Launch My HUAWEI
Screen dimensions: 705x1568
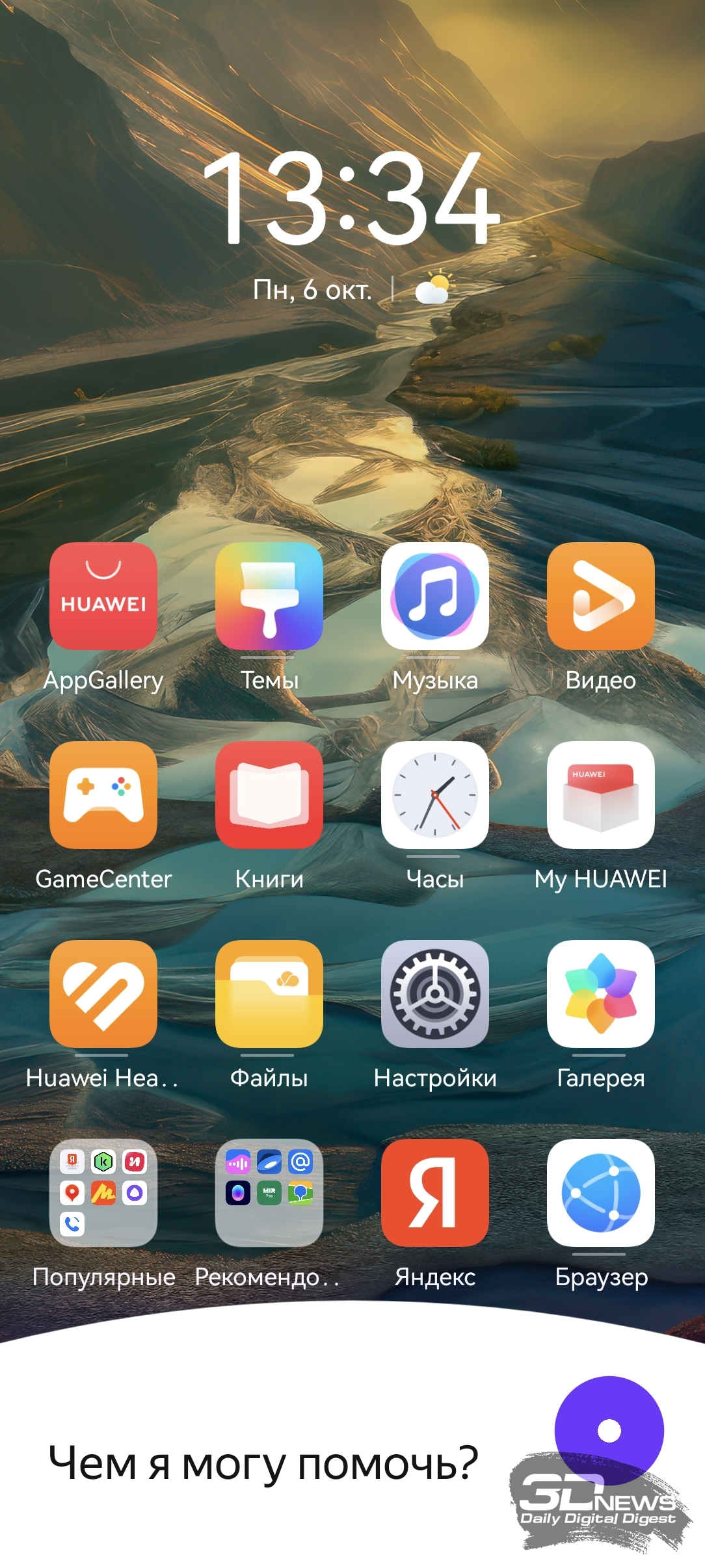point(601,795)
